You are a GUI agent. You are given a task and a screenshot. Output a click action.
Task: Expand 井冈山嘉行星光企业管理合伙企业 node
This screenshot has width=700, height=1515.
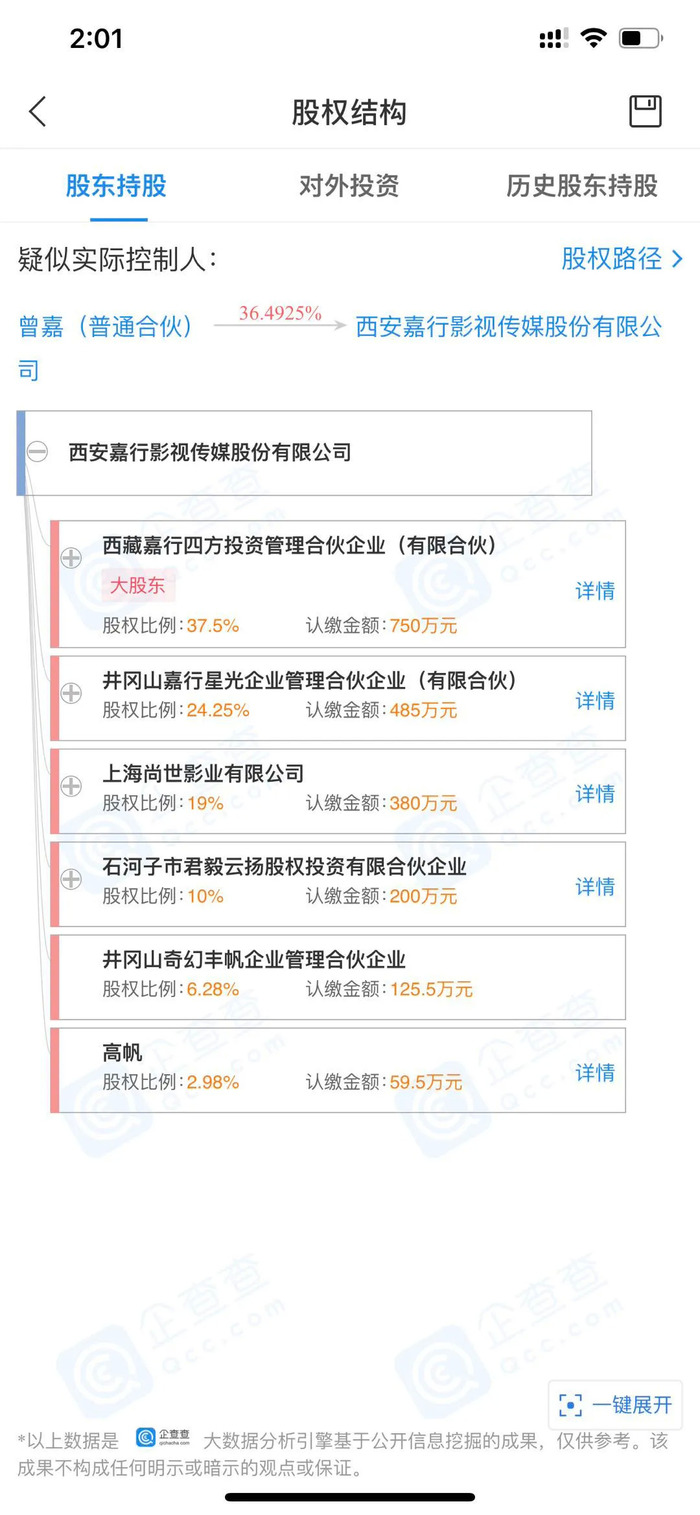(71, 692)
